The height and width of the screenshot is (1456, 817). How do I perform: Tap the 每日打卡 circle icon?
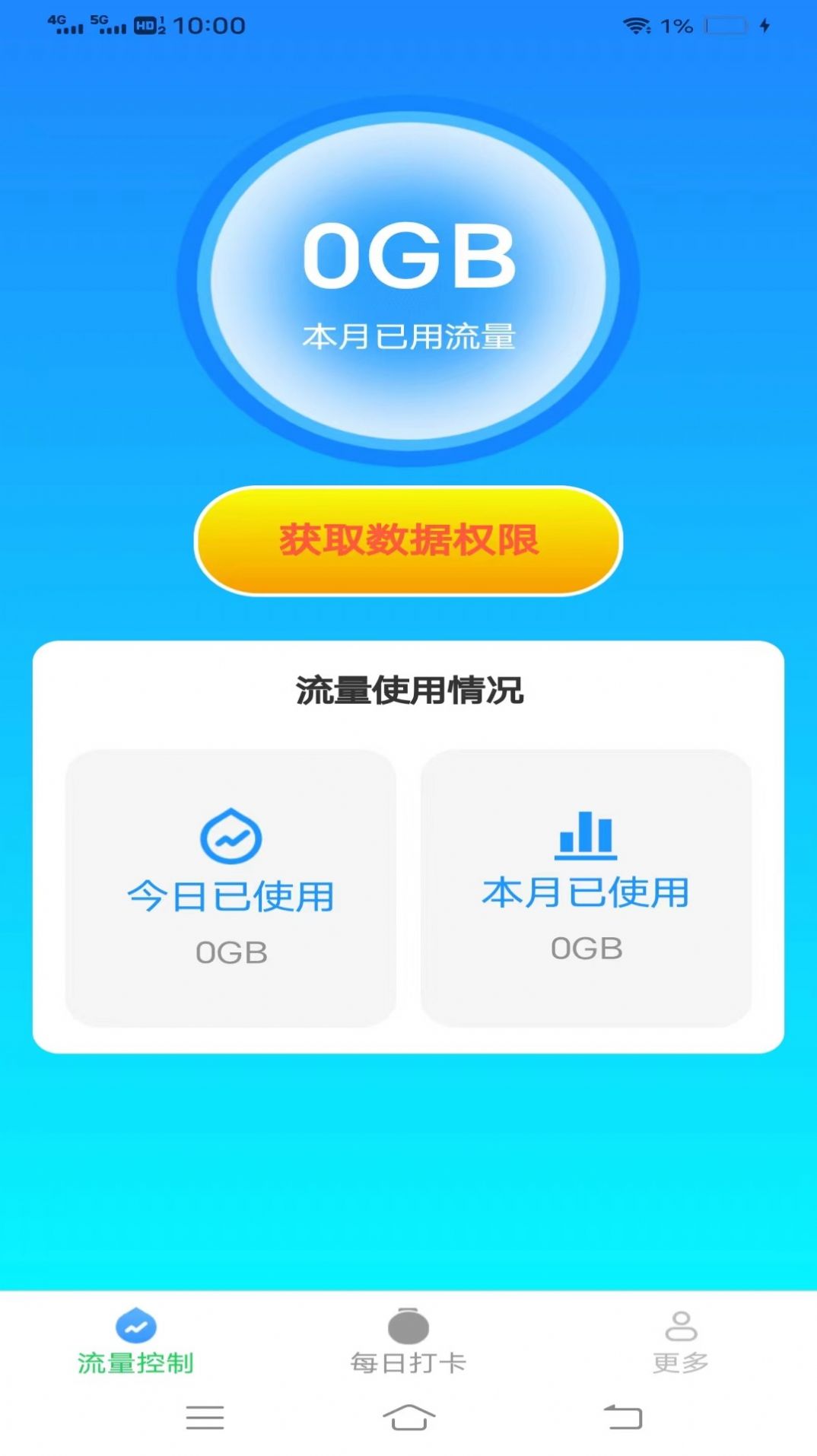[408, 1325]
